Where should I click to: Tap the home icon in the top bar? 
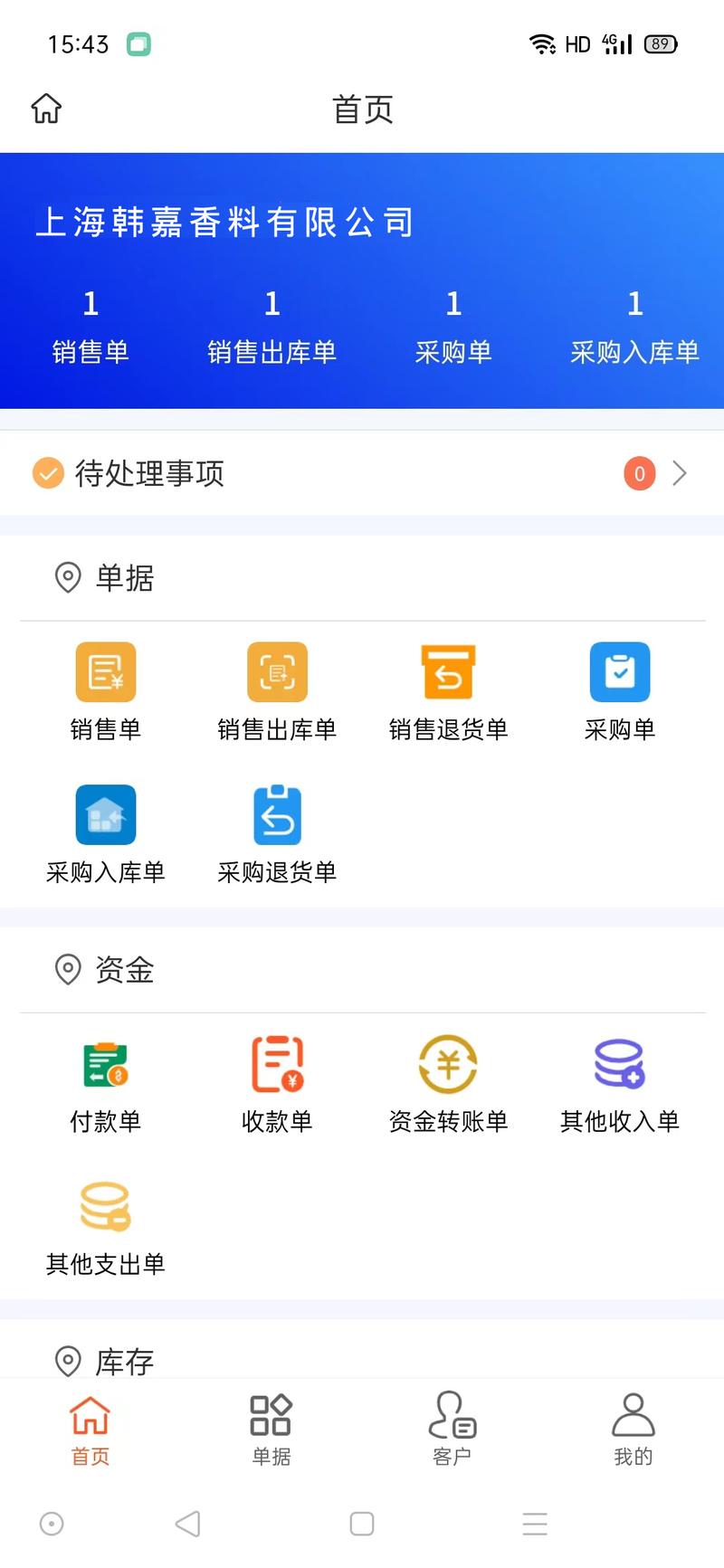pyautogui.click(x=46, y=109)
